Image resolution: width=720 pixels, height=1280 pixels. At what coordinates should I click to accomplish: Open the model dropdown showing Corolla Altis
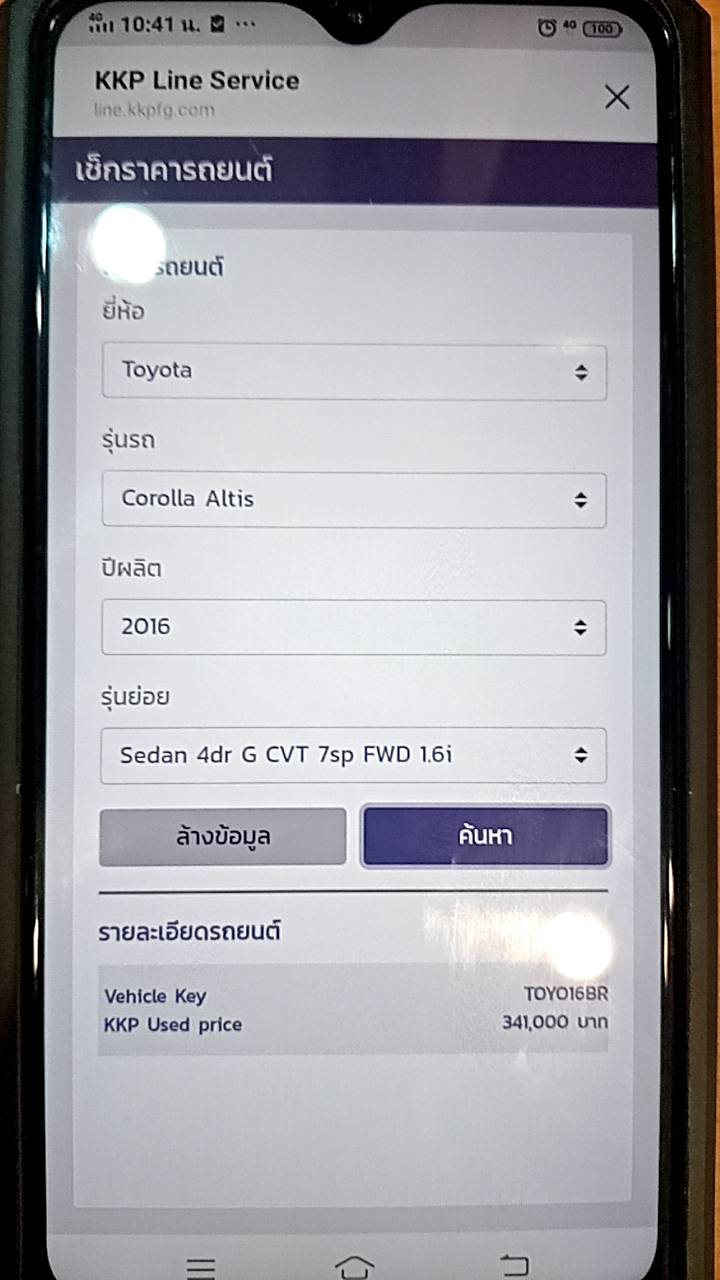(x=354, y=499)
